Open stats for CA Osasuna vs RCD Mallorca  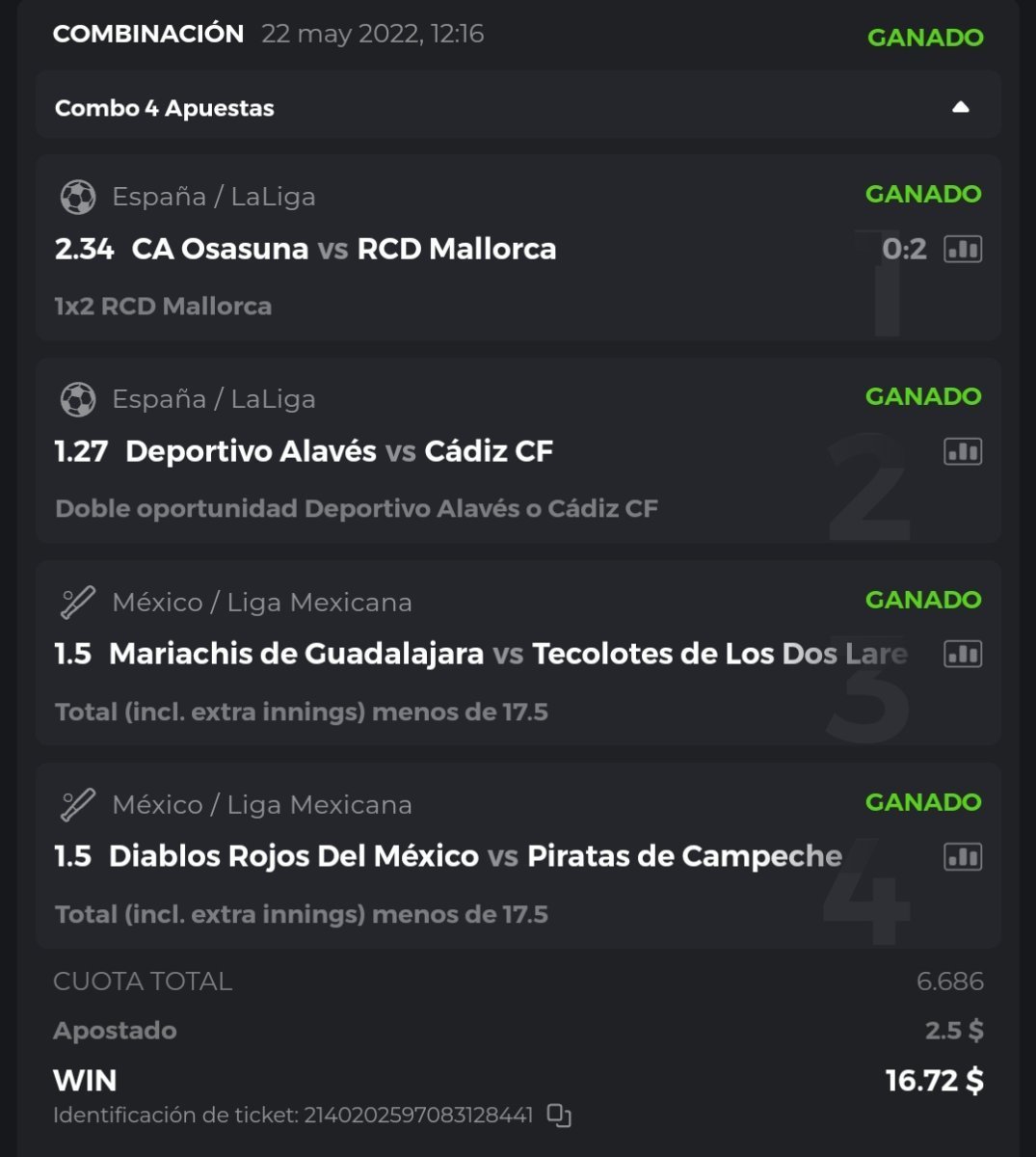point(962,250)
